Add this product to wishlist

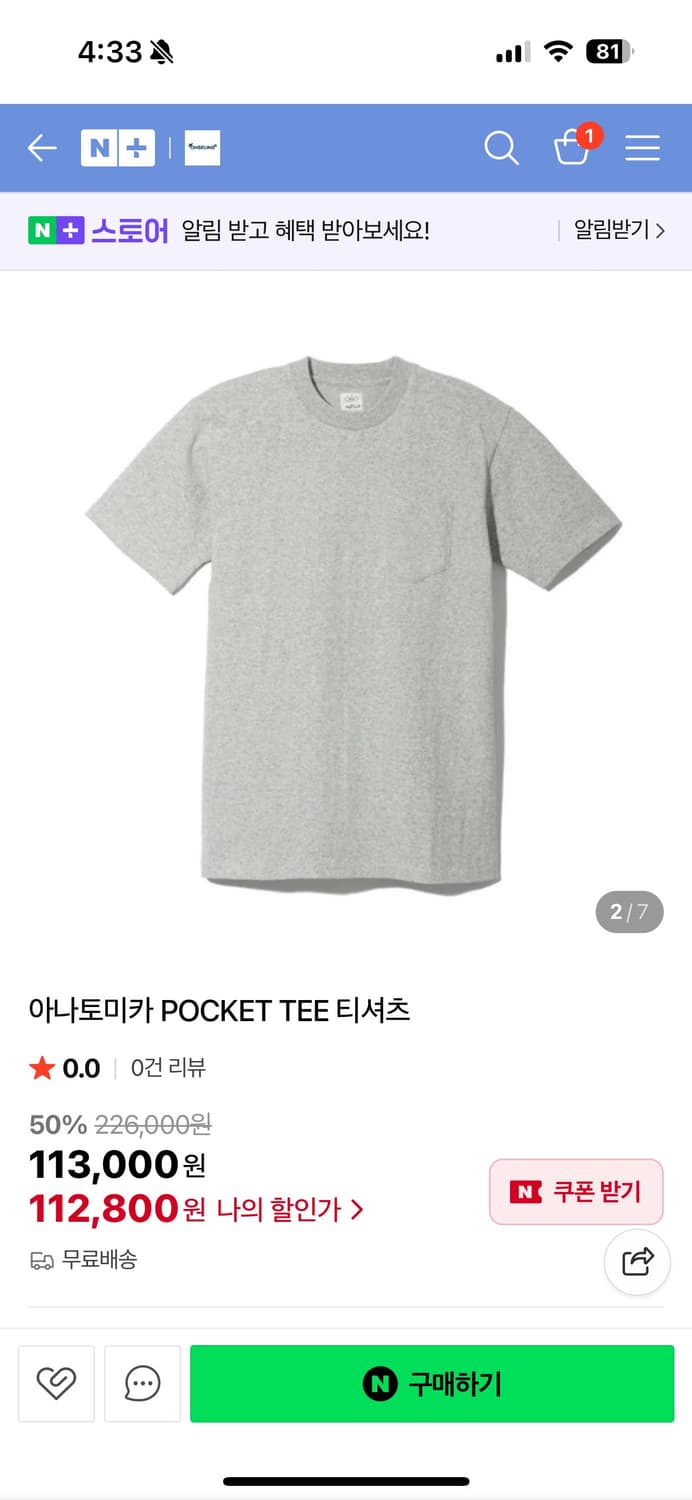click(56, 1384)
